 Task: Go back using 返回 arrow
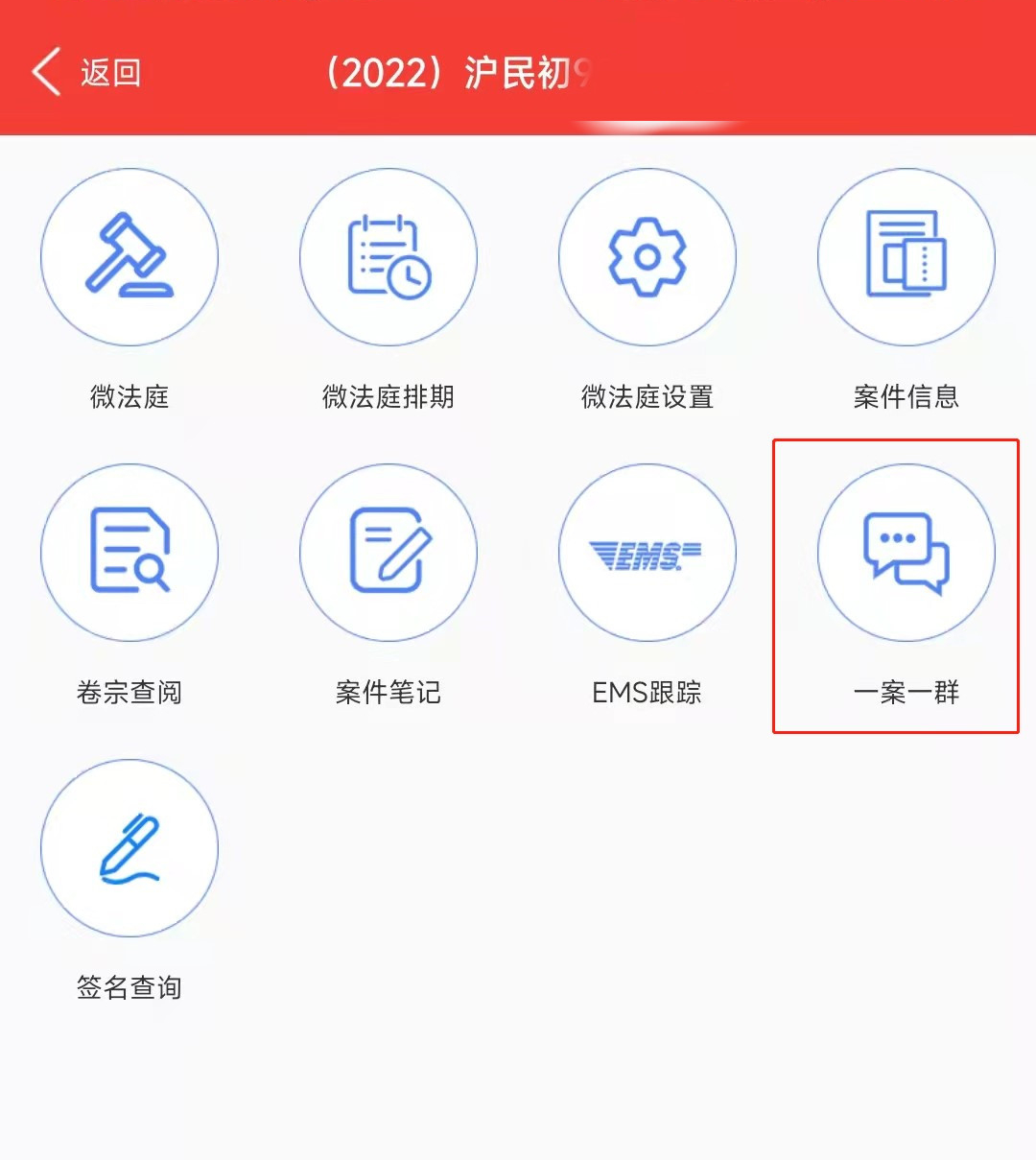48,72
